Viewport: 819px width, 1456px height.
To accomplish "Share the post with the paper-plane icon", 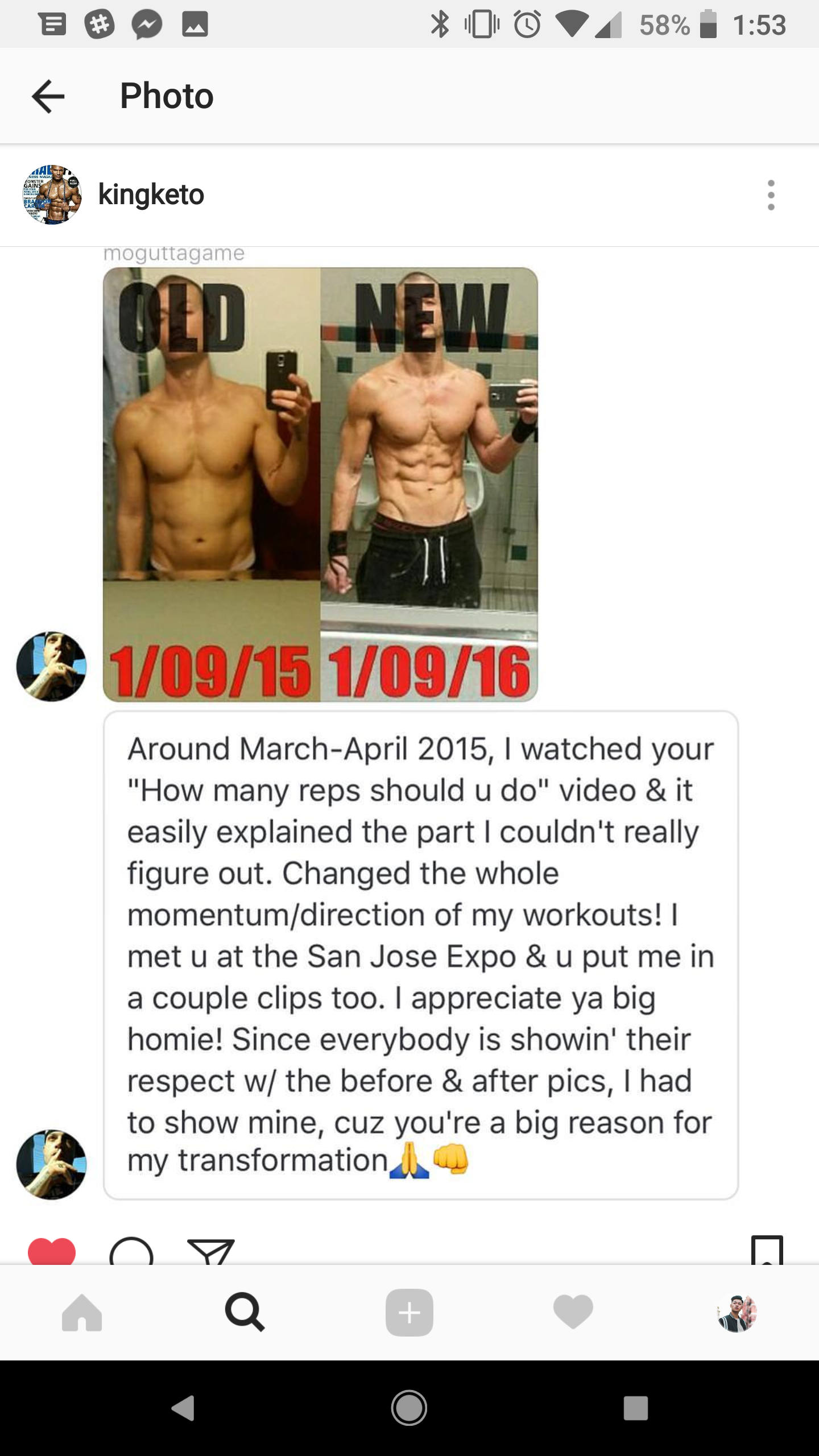I will pyautogui.click(x=211, y=1251).
